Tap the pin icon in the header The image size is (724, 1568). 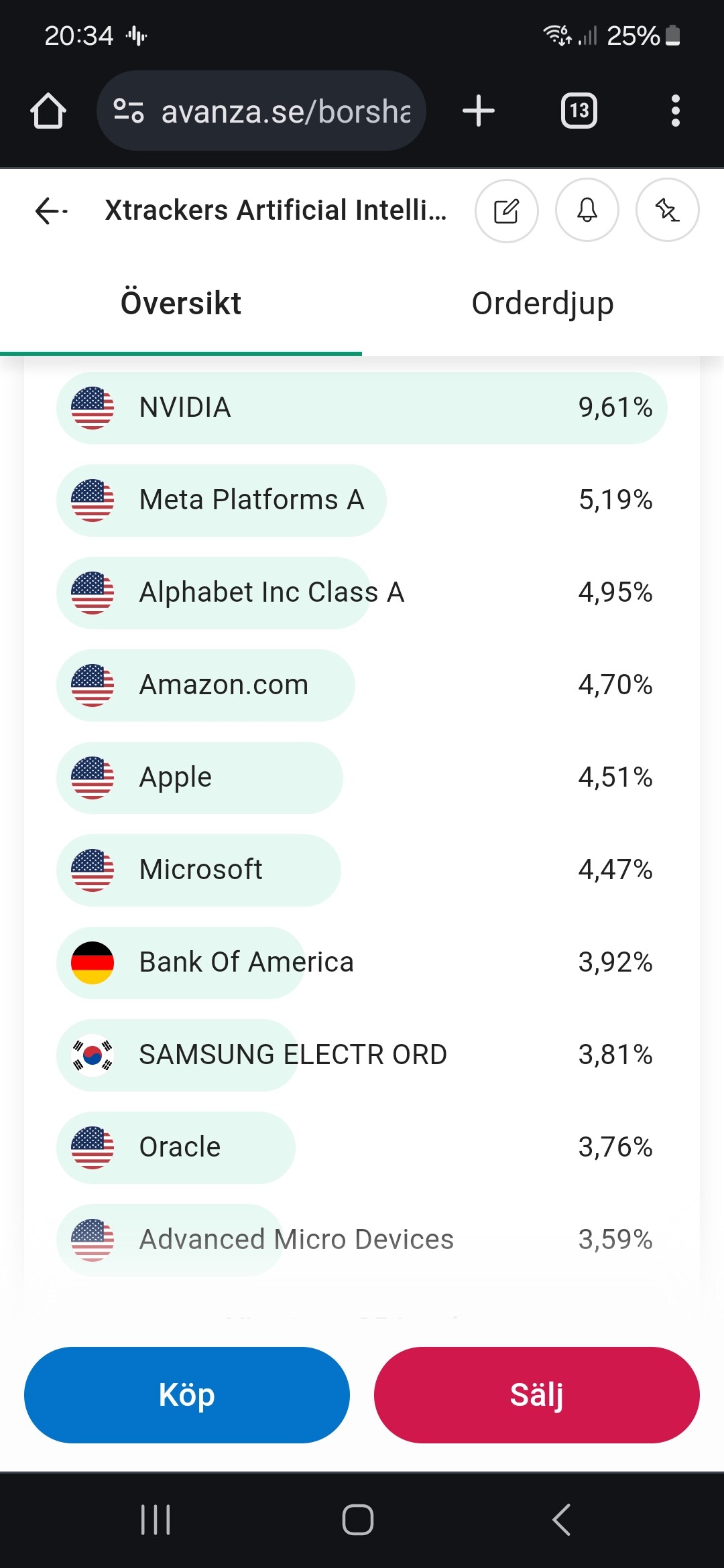tap(667, 210)
